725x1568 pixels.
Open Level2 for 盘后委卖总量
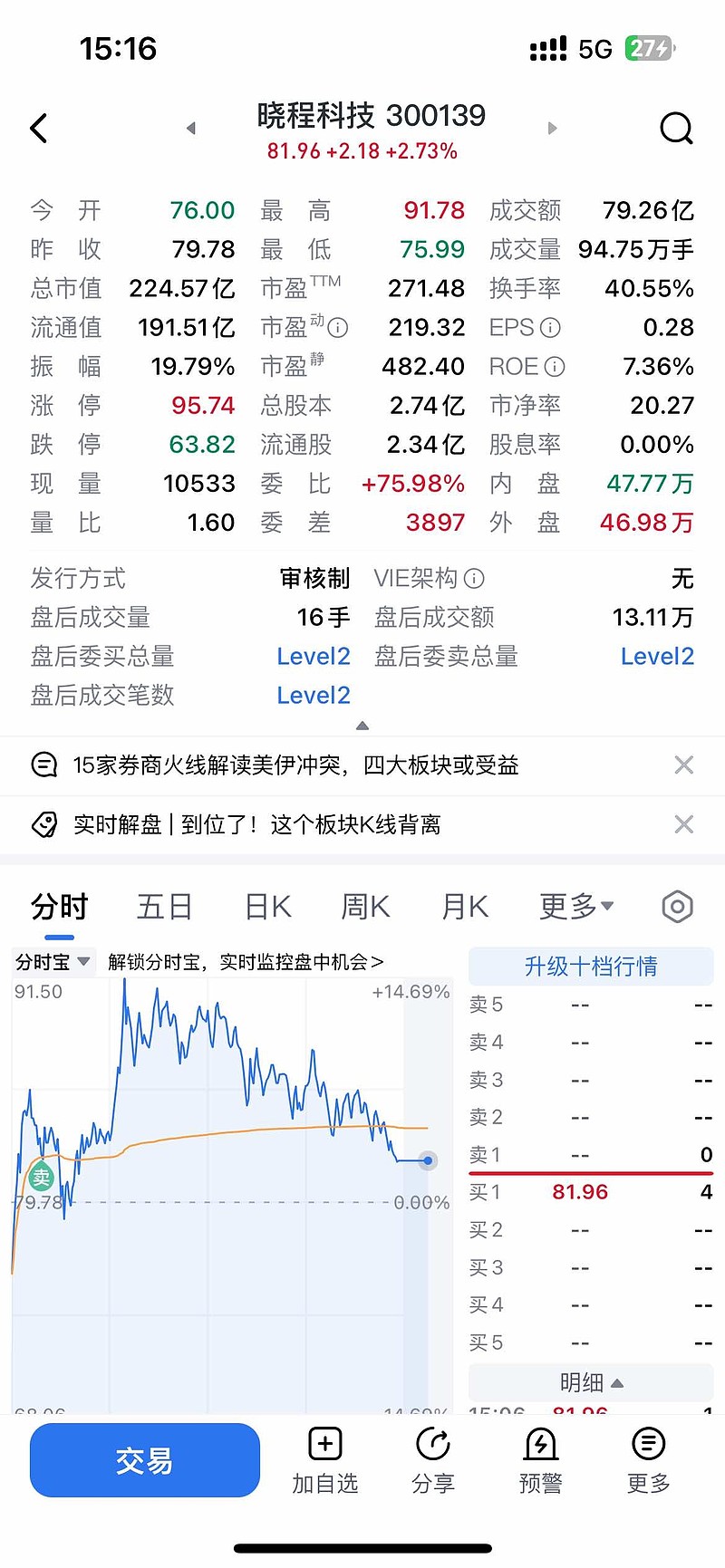656,656
